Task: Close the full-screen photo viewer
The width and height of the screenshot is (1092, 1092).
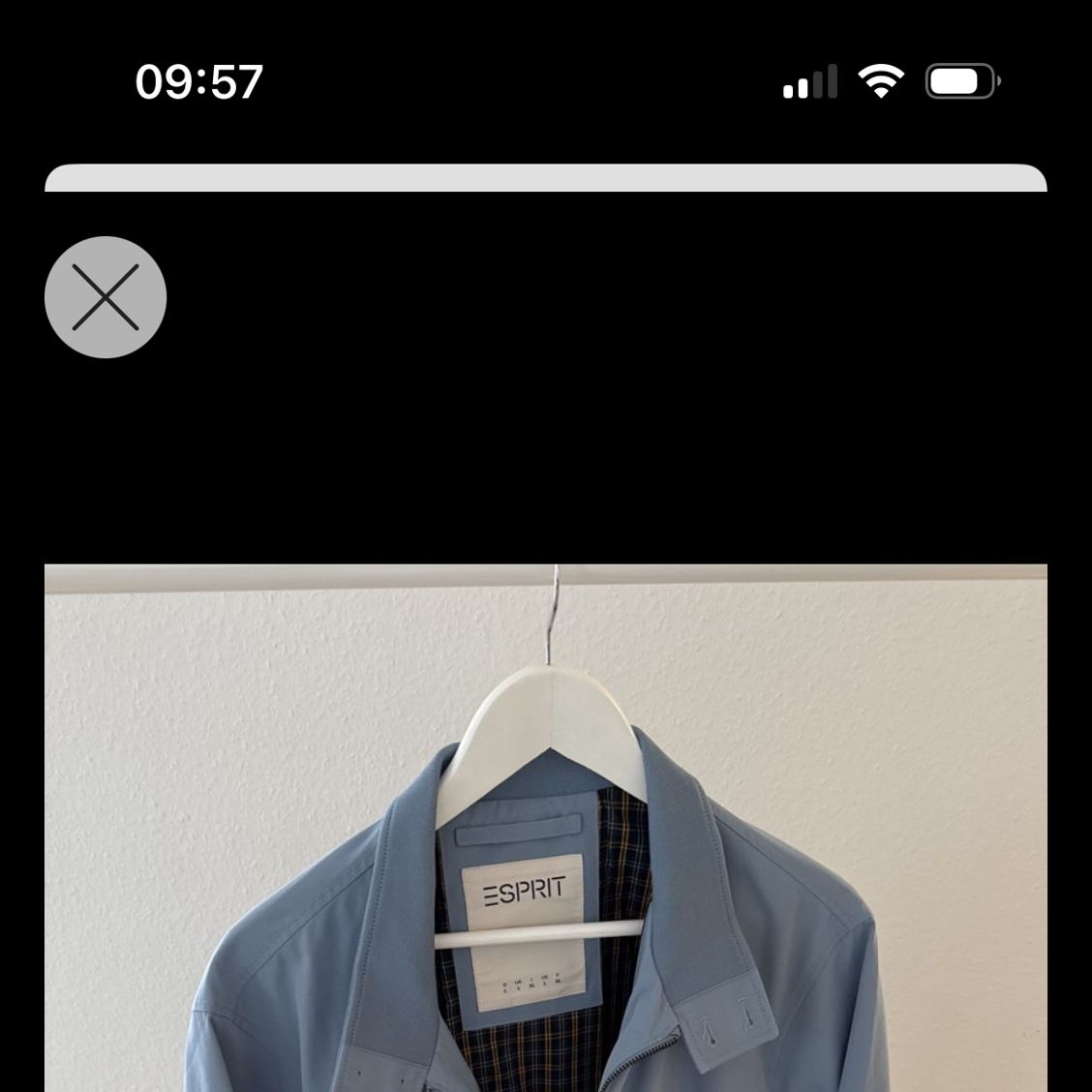Action: (x=106, y=297)
